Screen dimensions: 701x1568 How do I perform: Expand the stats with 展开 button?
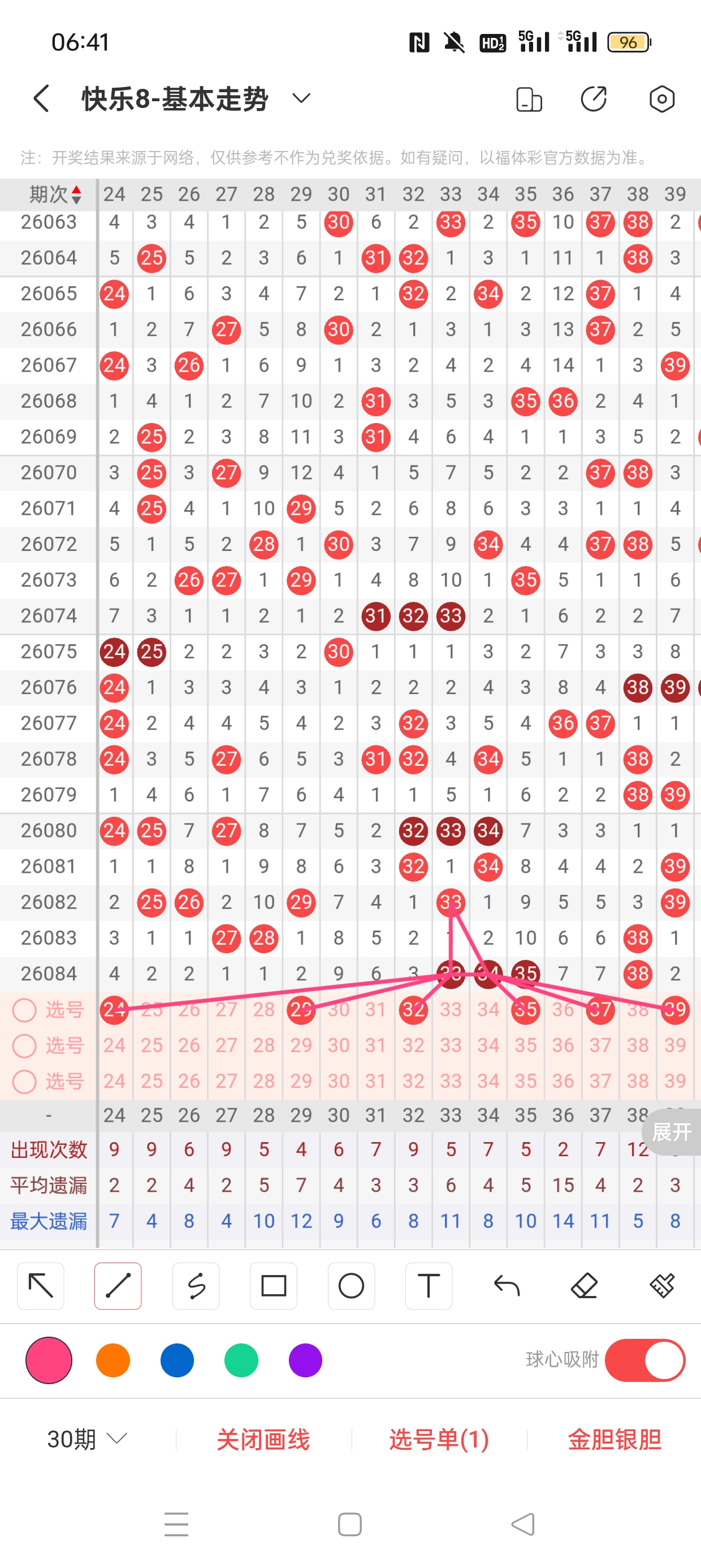click(x=672, y=1131)
